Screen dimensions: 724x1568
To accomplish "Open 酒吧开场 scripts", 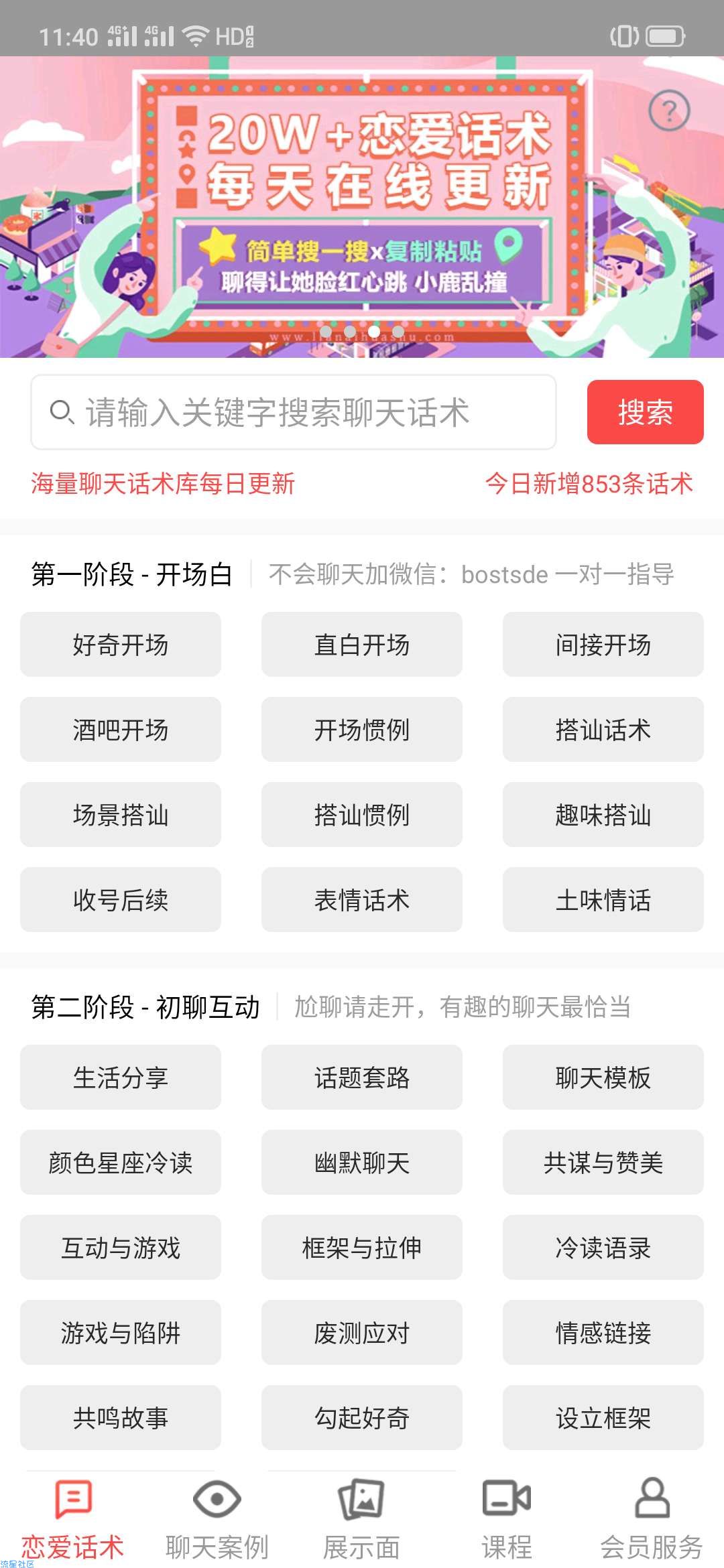I will point(121,730).
